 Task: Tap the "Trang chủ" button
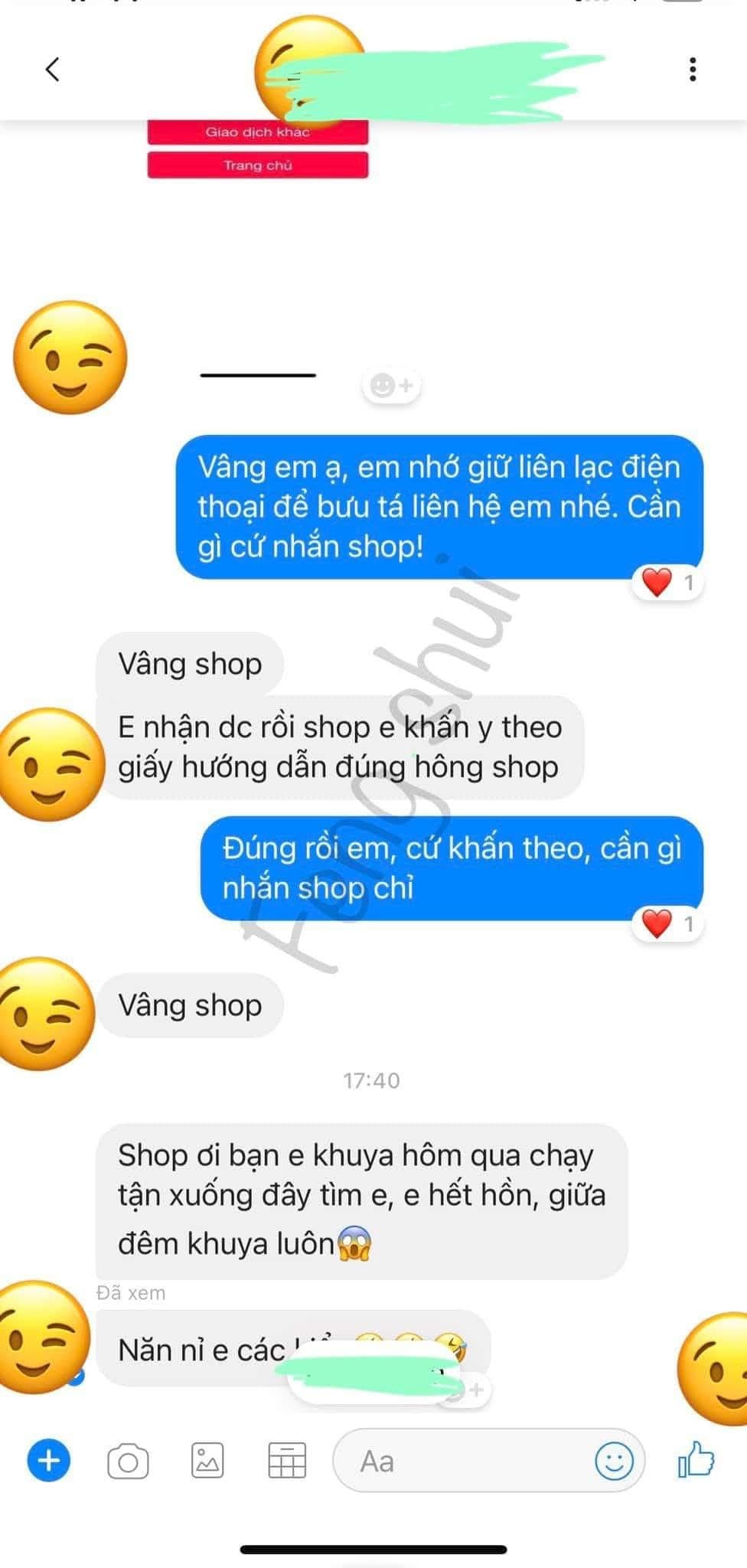click(258, 165)
